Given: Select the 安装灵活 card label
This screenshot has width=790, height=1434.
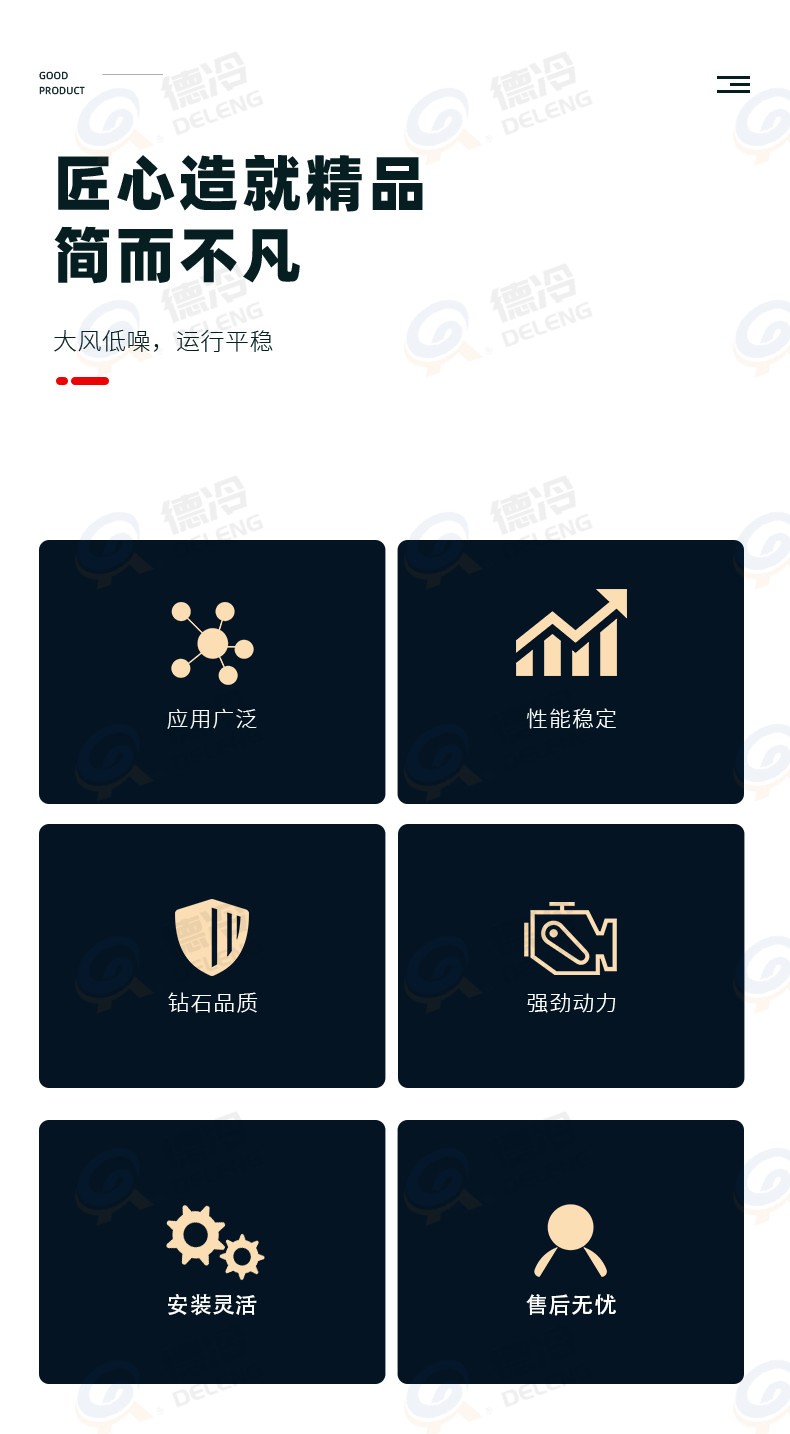Looking at the screenshot, I should (x=211, y=1305).
